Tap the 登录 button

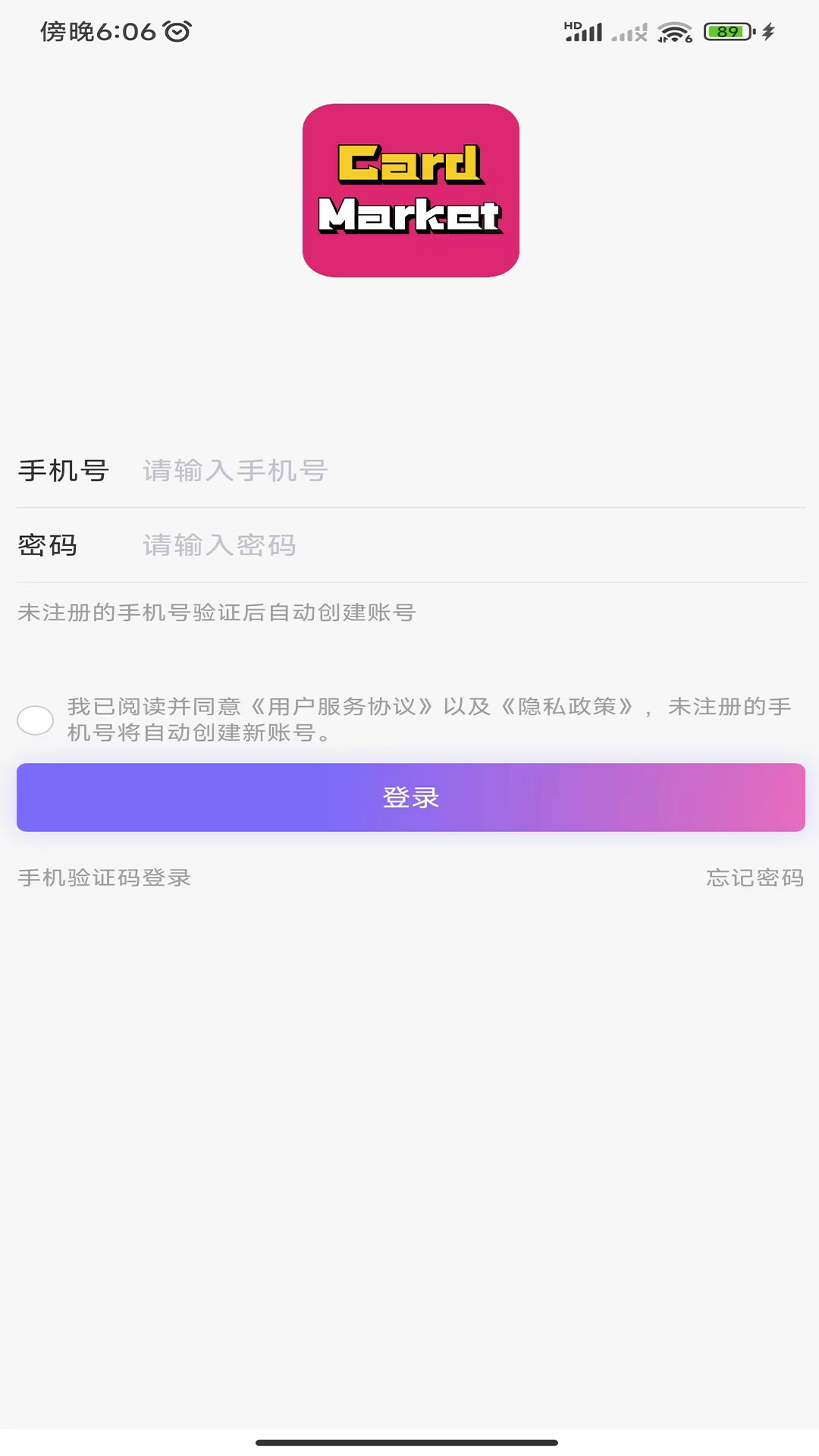[x=410, y=797]
